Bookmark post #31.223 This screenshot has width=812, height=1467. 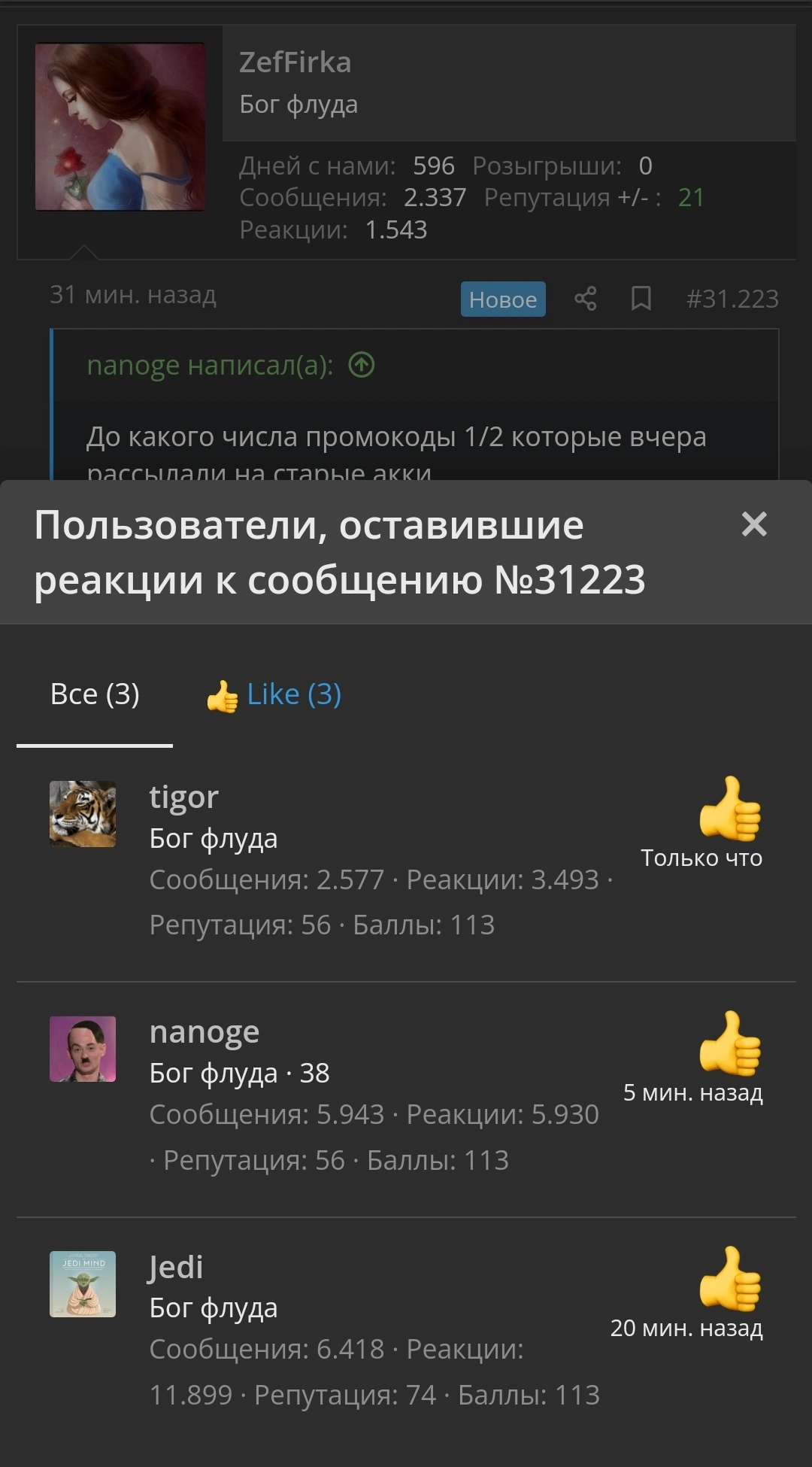[641, 299]
